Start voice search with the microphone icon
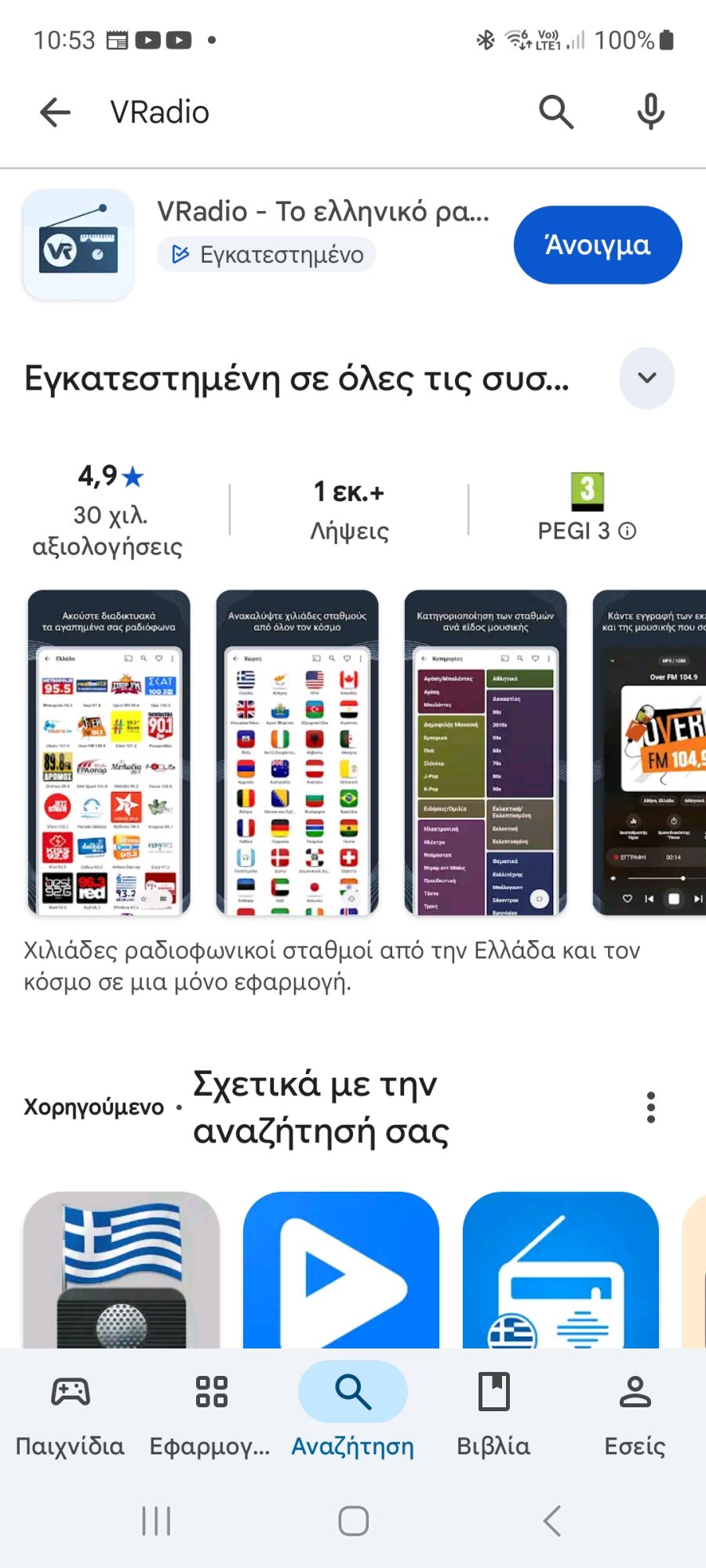The width and height of the screenshot is (706, 1568). [650, 112]
